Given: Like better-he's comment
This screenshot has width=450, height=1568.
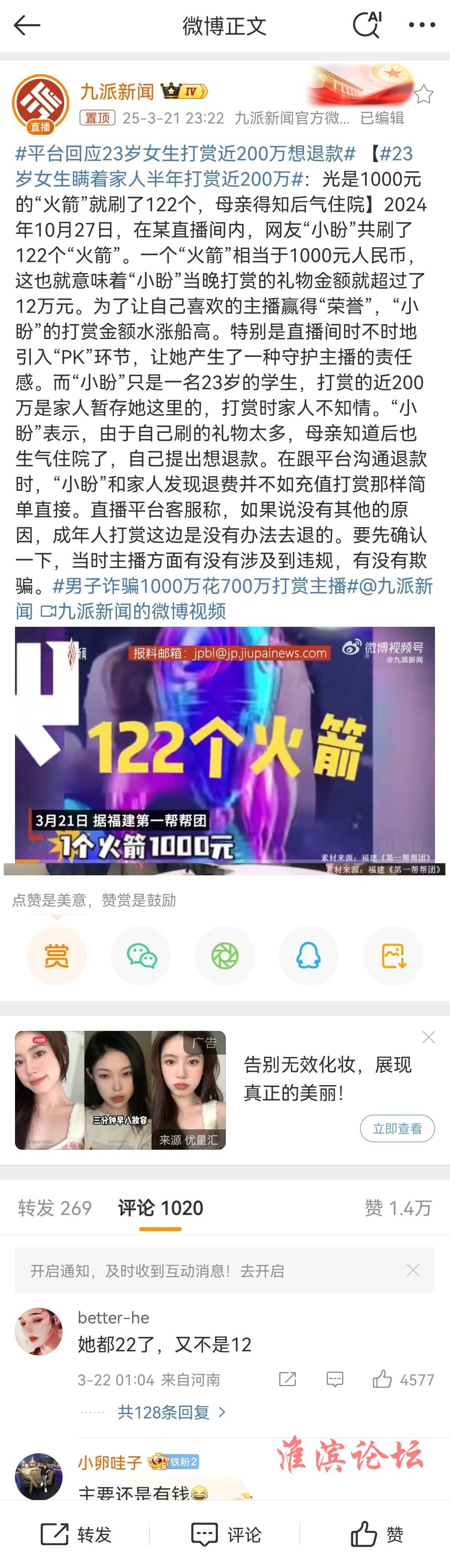Looking at the screenshot, I should click(382, 1380).
